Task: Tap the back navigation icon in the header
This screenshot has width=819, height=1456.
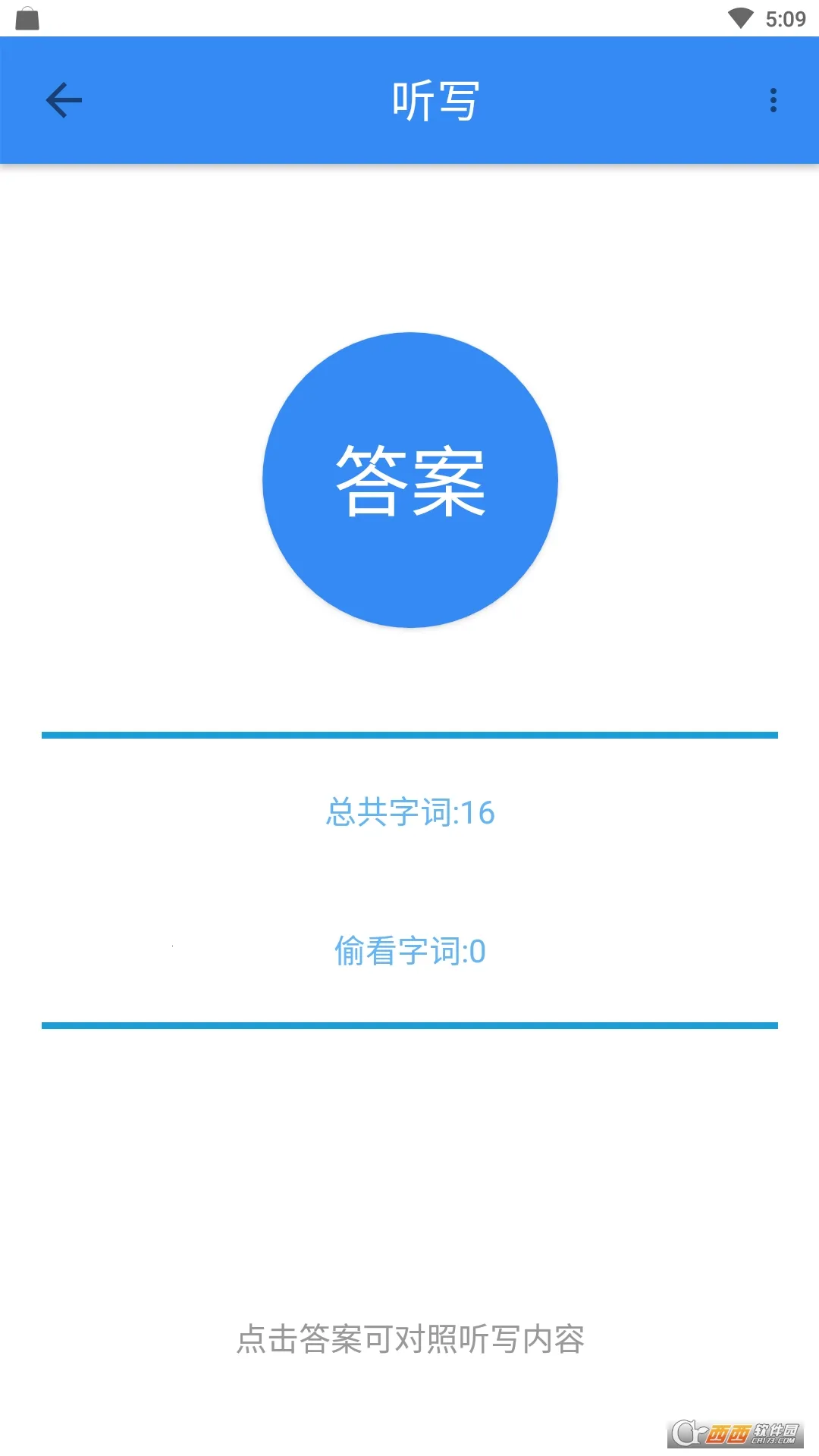Action: [x=64, y=99]
